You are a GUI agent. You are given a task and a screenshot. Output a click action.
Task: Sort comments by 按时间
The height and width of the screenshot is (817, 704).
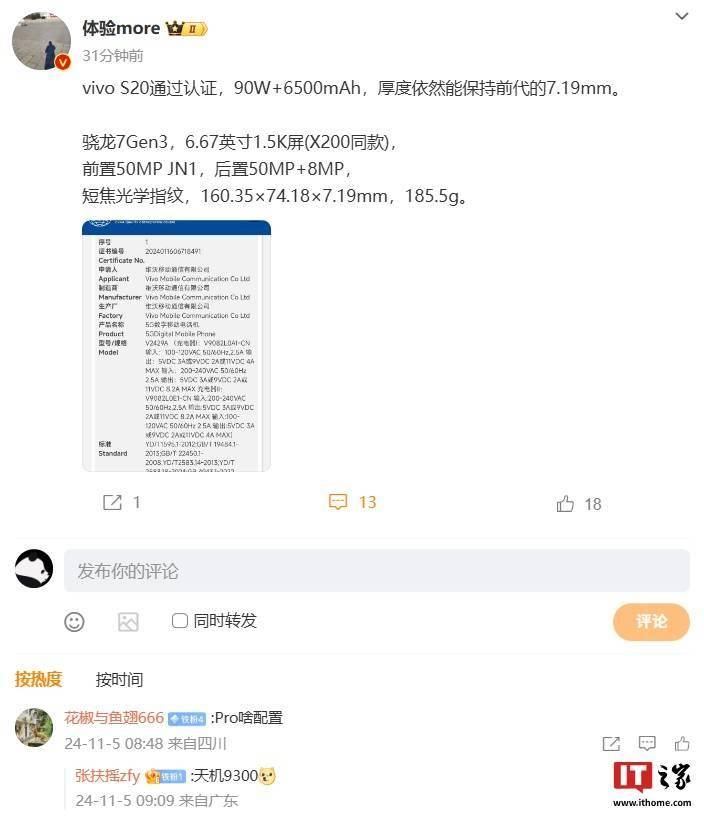click(x=119, y=680)
